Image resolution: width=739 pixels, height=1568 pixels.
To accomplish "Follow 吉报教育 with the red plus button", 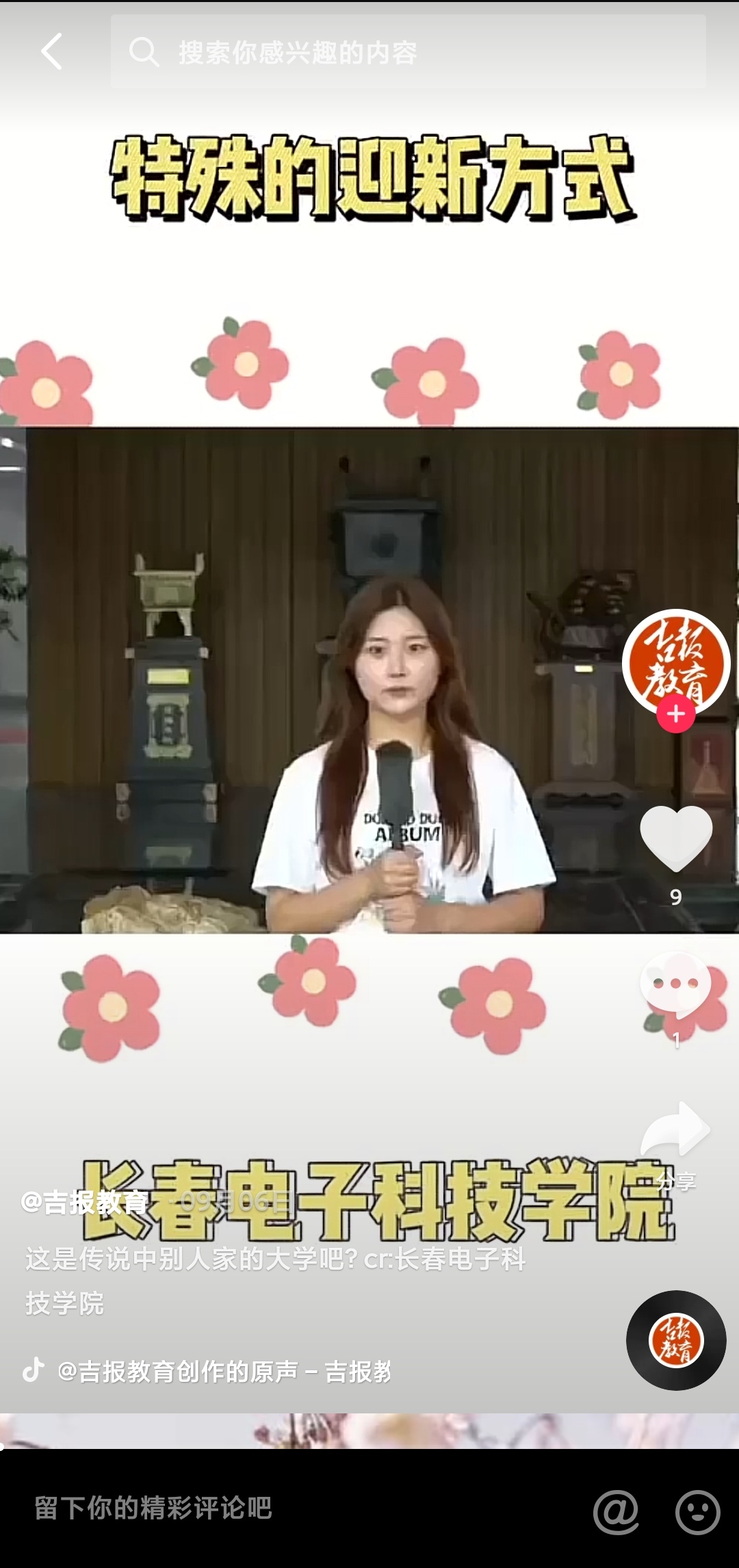I will tap(676, 714).
